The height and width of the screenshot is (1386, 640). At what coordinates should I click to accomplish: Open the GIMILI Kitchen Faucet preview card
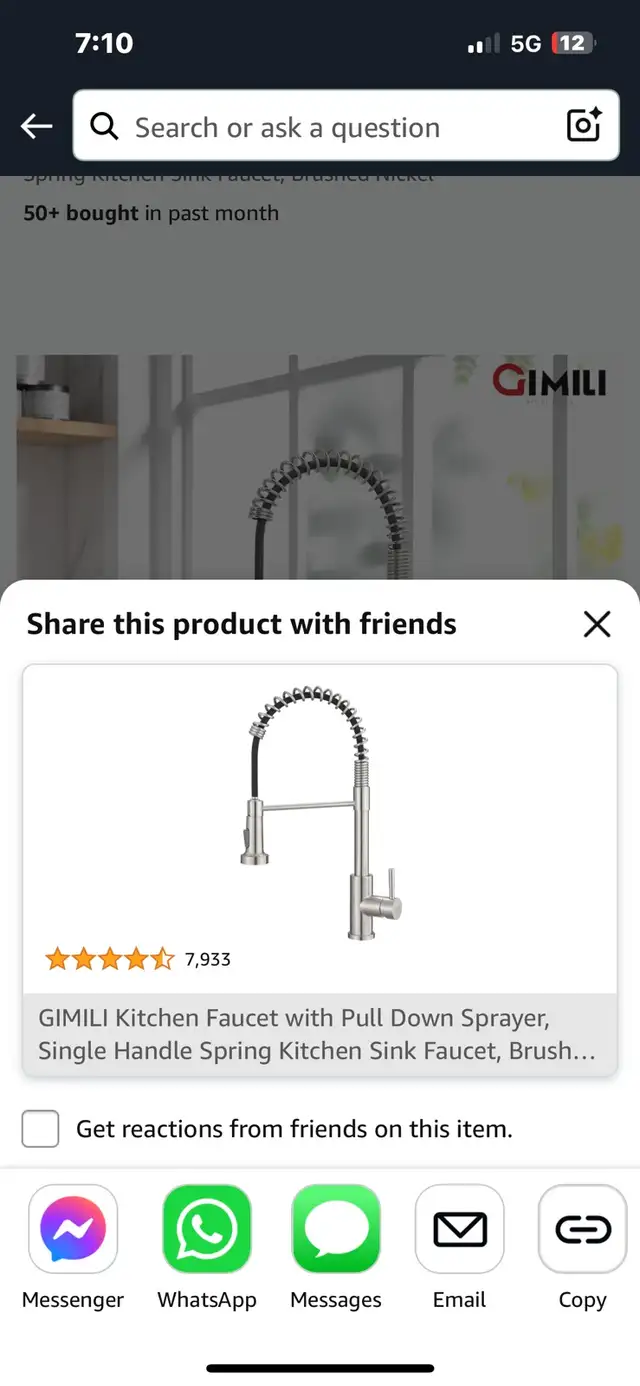320,870
